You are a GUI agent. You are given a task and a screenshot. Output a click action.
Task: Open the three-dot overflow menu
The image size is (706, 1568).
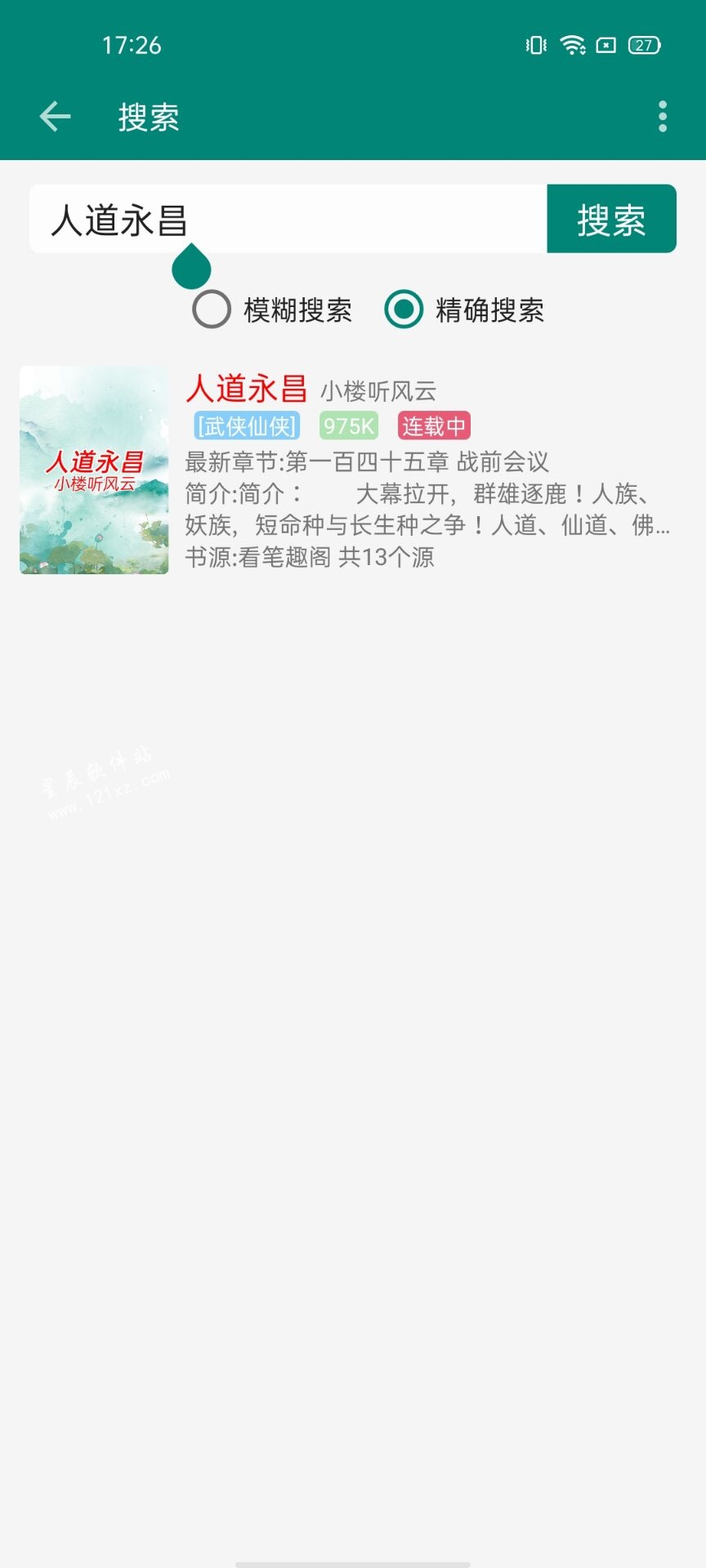[x=663, y=117]
